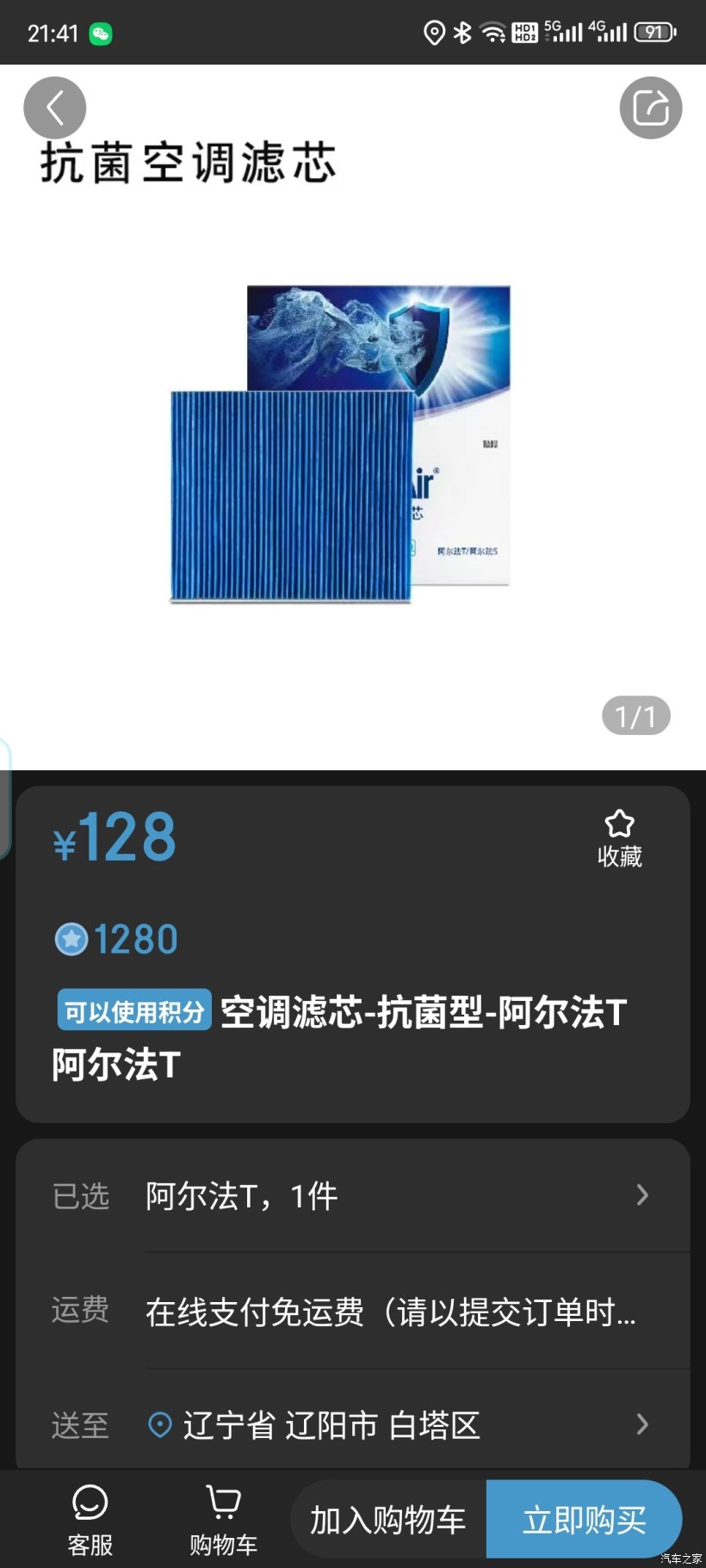Add the filter to favorites (收藏)
This screenshot has width=706, height=1568.
pyautogui.click(x=619, y=837)
